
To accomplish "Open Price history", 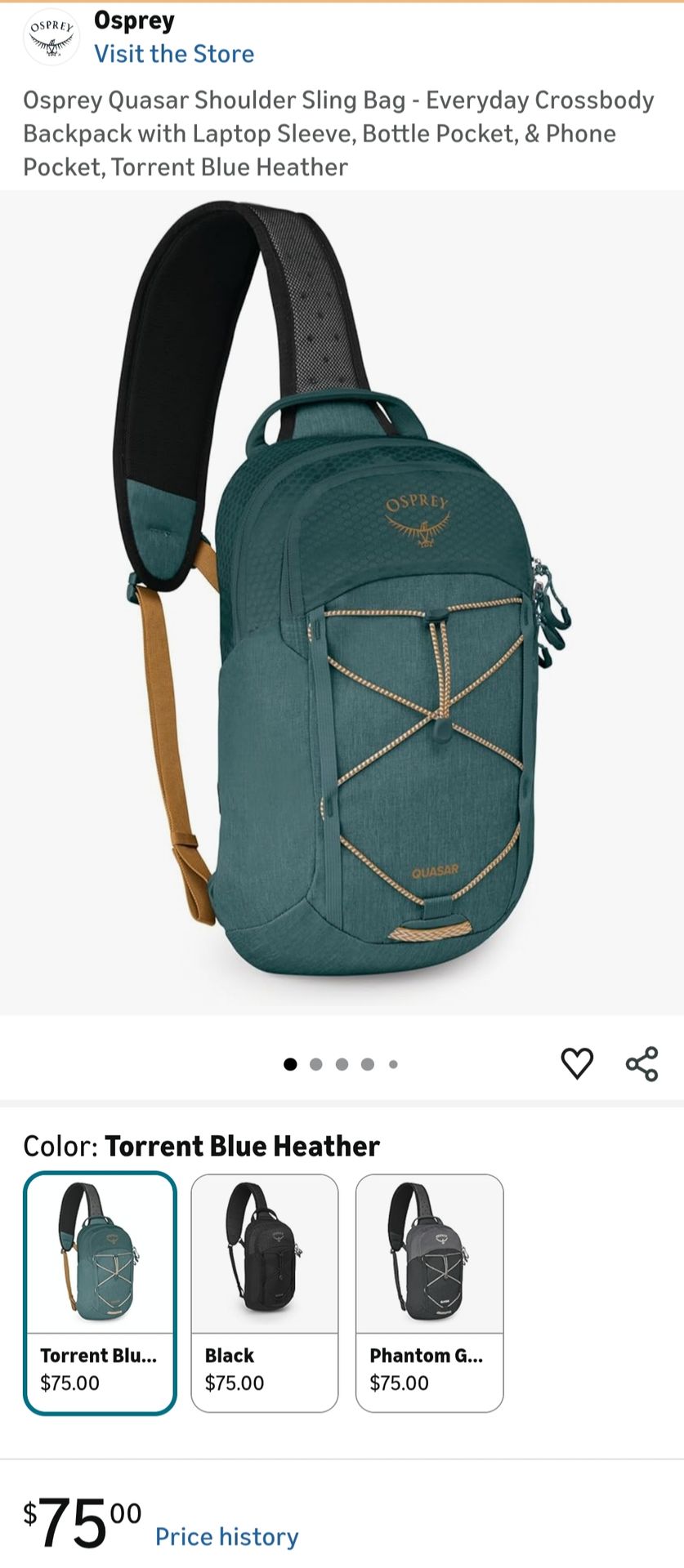I will point(226,1536).
